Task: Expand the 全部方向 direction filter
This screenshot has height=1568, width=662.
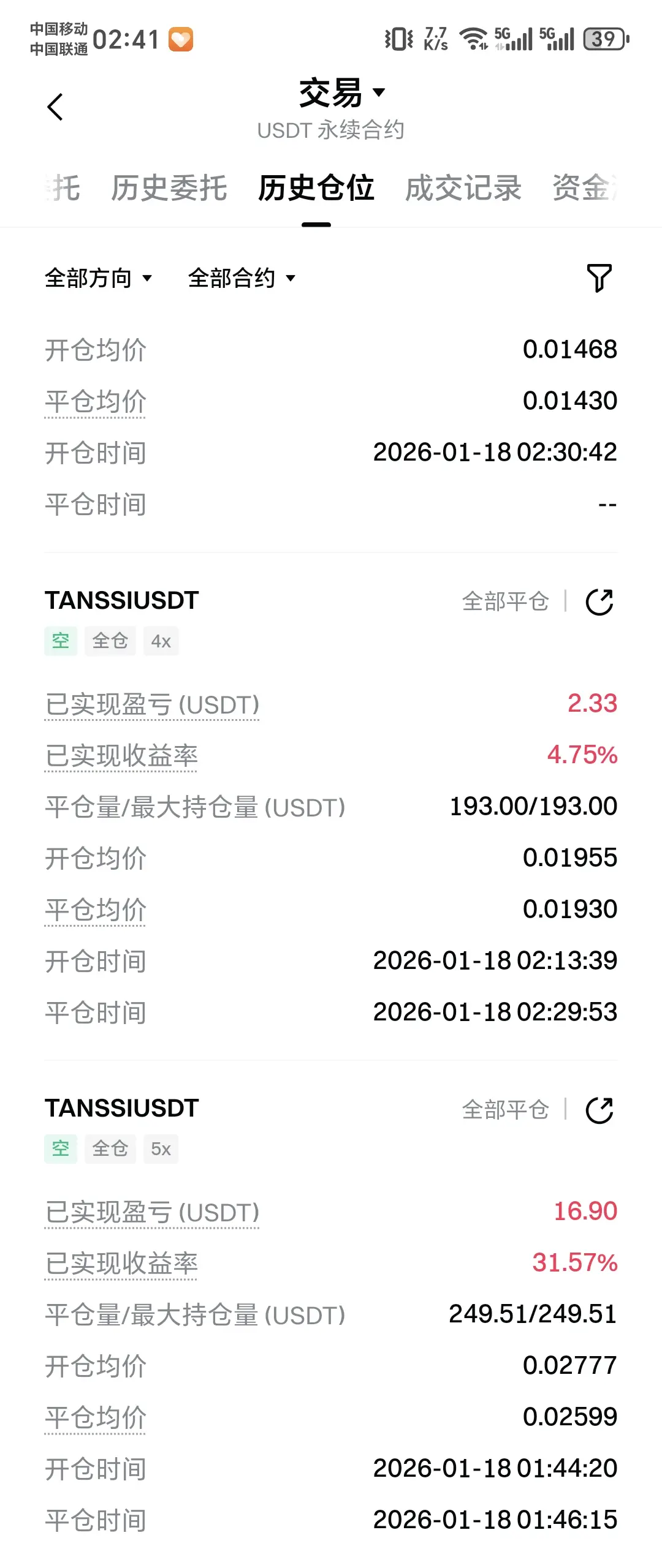Action: 98,278
